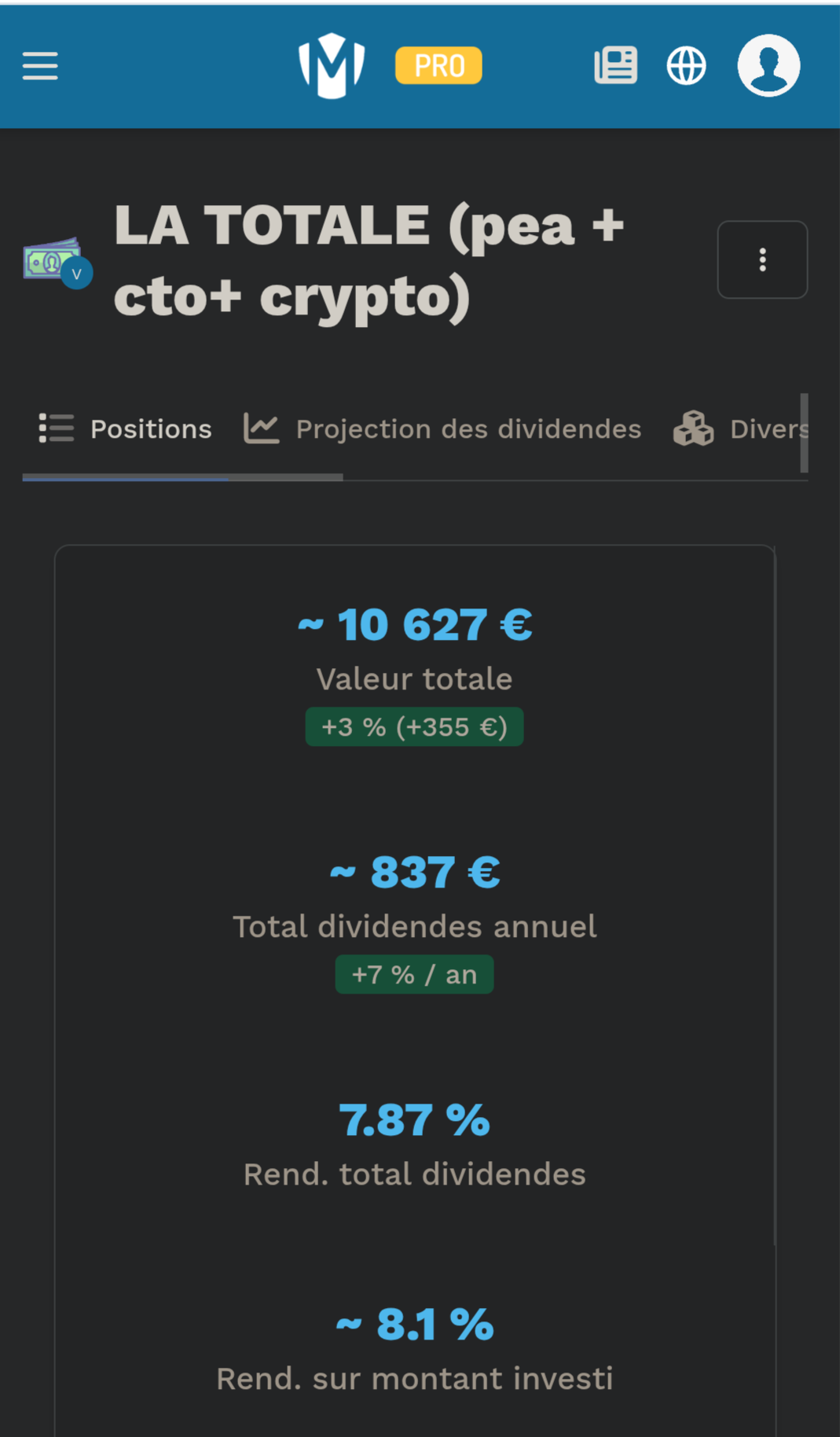Switch to the Diversification tab
Image resolution: width=840 pixels, height=1437 pixels.
741,429
